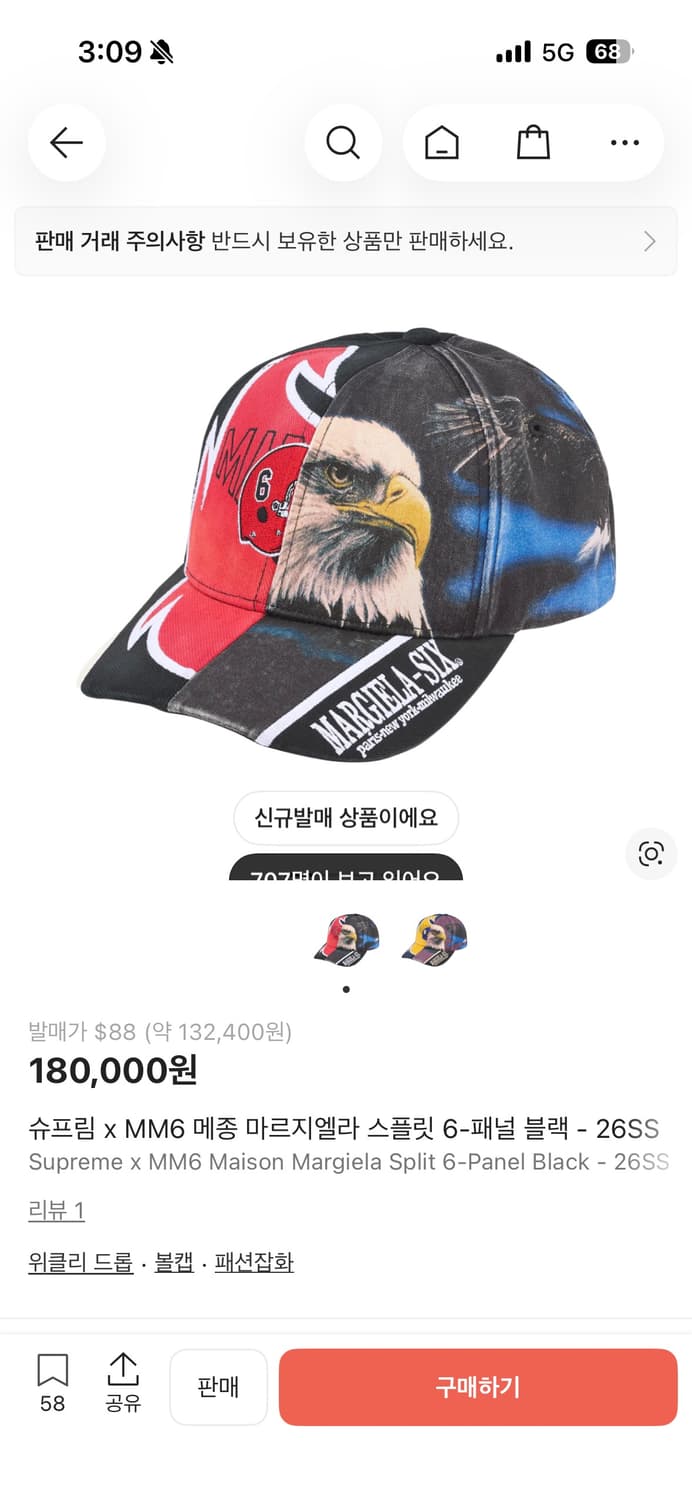This screenshot has width=692, height=1500.
Task: Open the 리뷰 1 link
Action: click(56, 1211)
